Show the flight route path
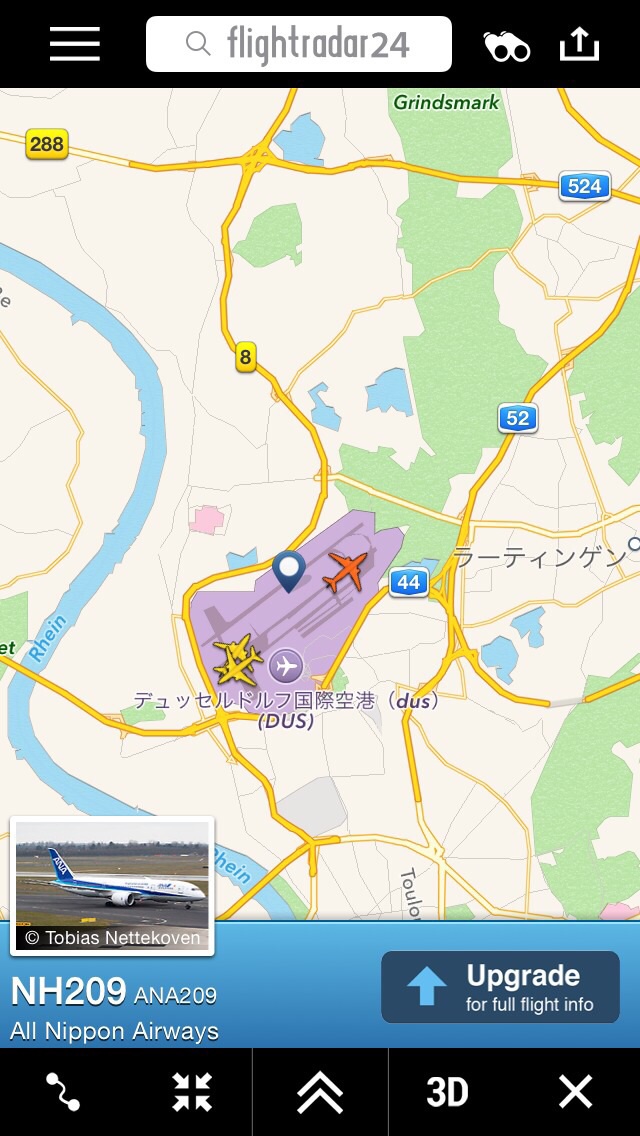 tap(62, 1092)
